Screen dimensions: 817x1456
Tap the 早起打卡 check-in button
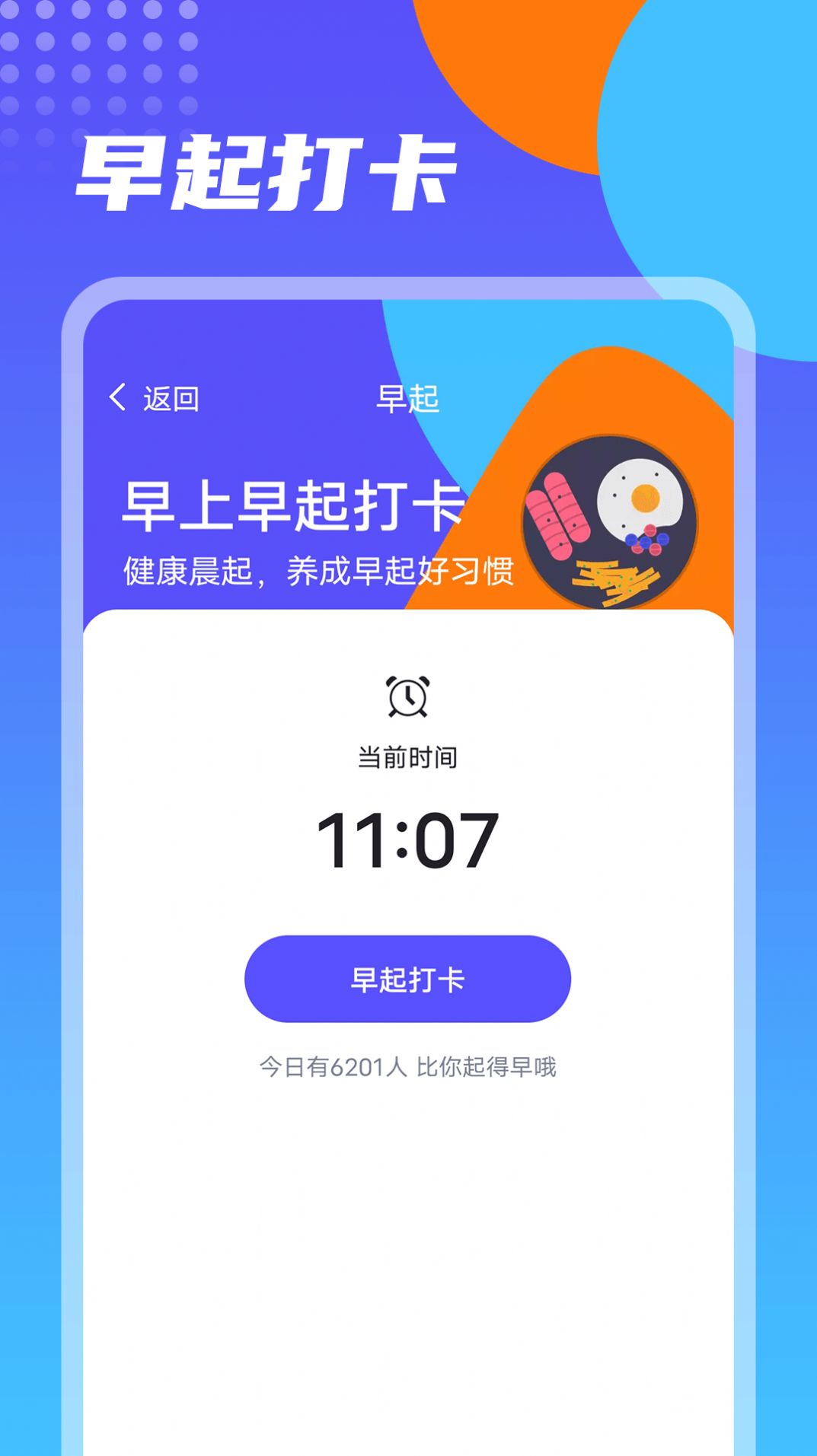[x=408, y=980]
